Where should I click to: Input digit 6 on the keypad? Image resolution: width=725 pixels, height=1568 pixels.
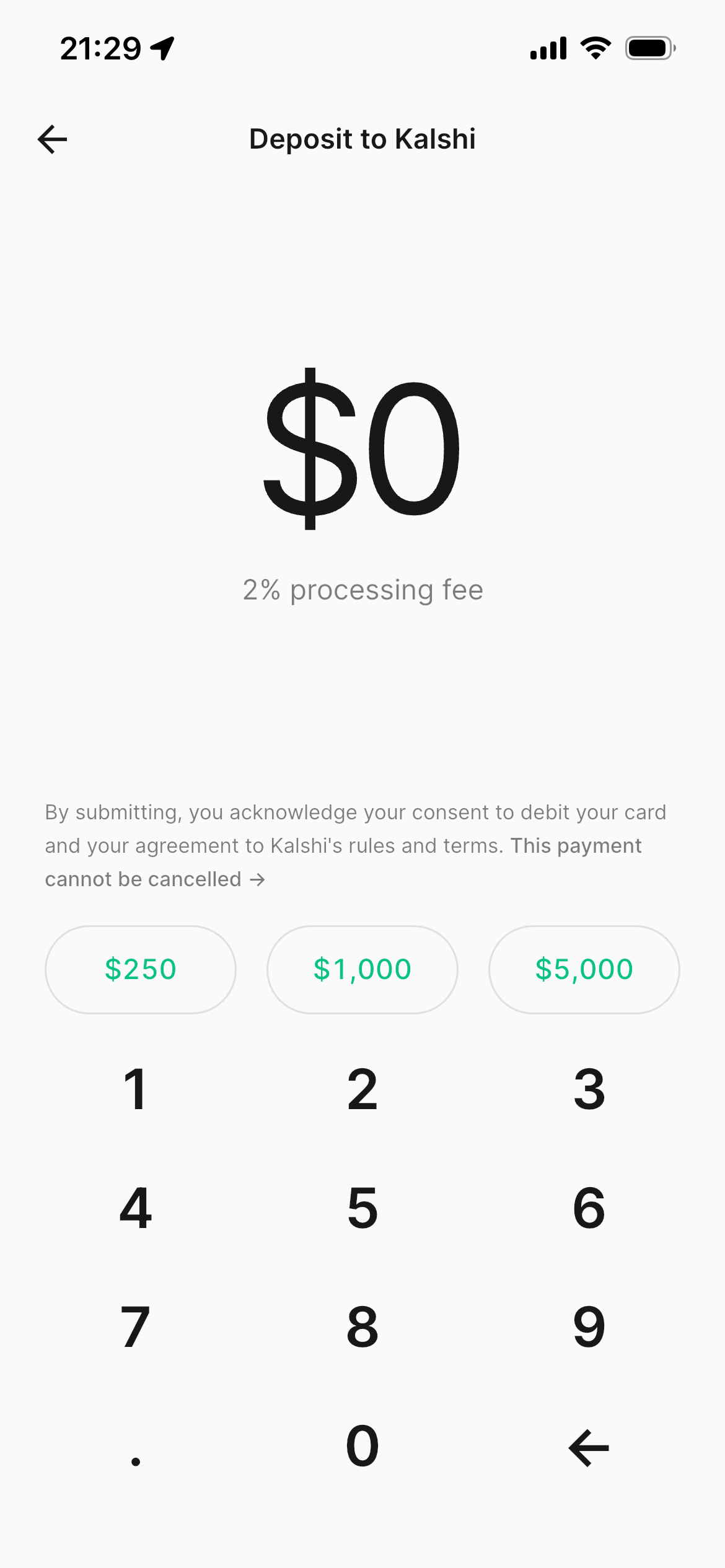(589, 1208)
